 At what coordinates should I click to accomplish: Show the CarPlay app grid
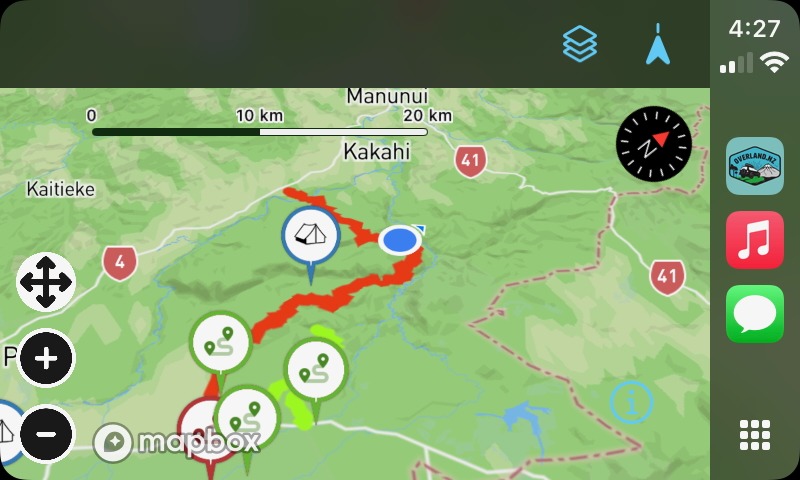tap(755, 435)
